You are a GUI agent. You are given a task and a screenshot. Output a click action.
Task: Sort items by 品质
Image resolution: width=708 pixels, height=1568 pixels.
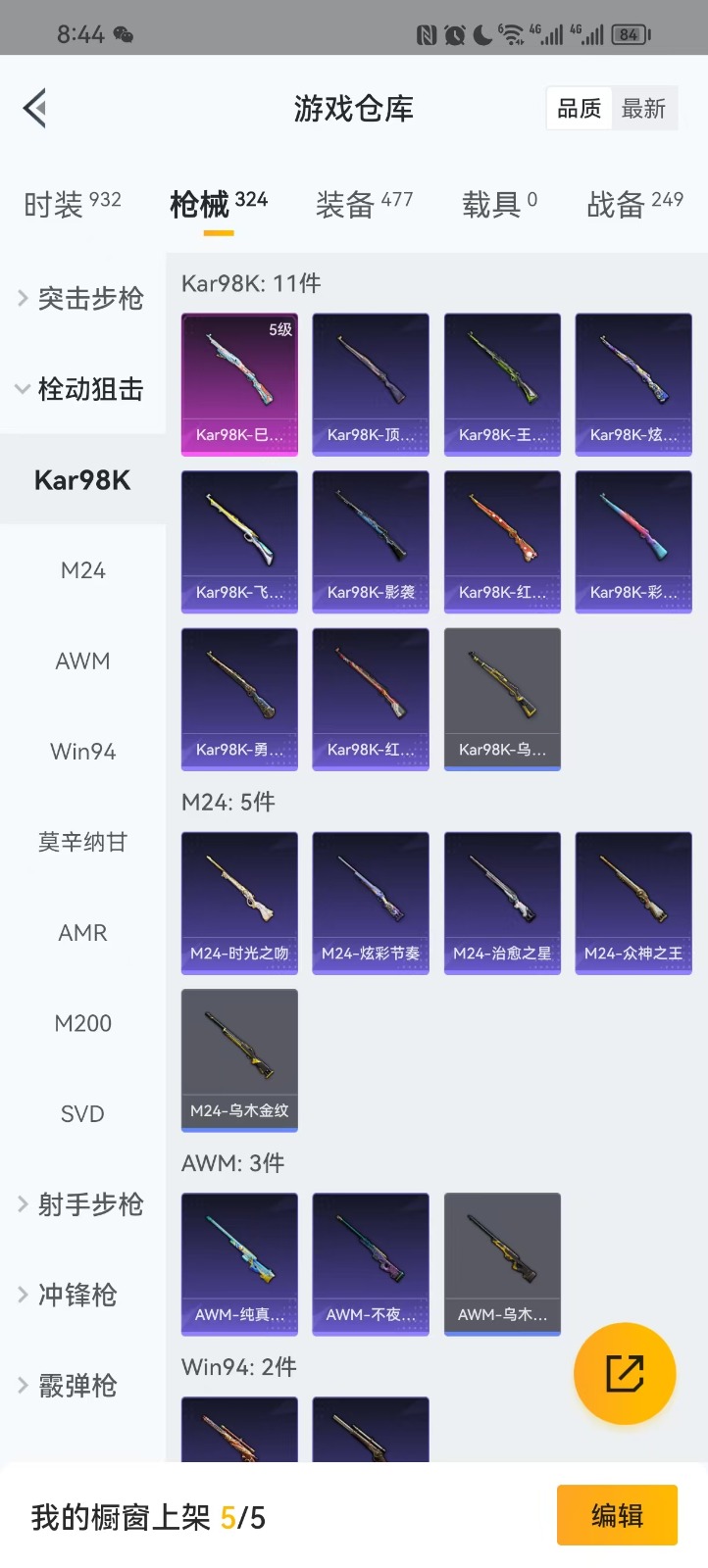tap(579, 109)
